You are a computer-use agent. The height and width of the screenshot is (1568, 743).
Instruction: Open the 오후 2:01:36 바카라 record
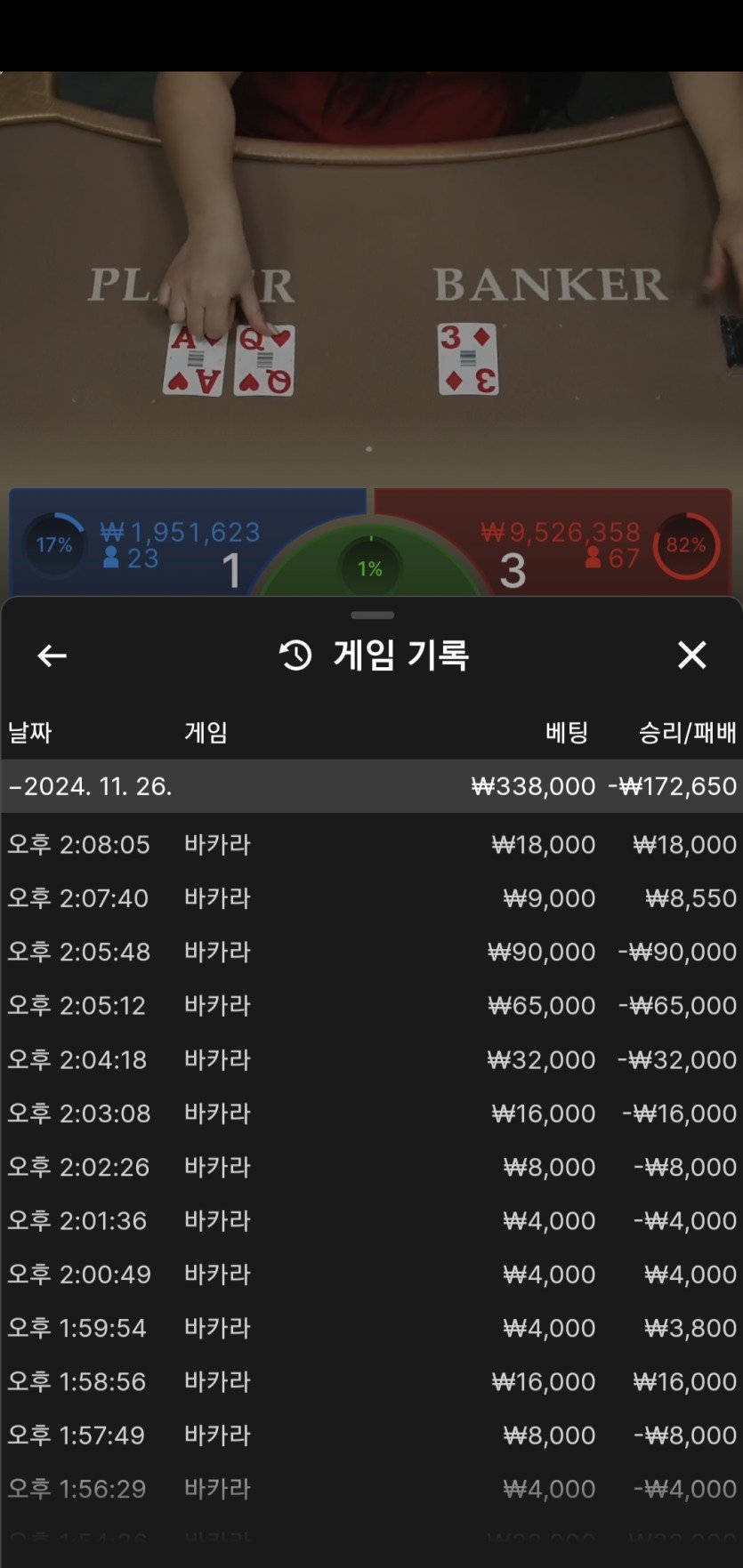pos(371,1220)
